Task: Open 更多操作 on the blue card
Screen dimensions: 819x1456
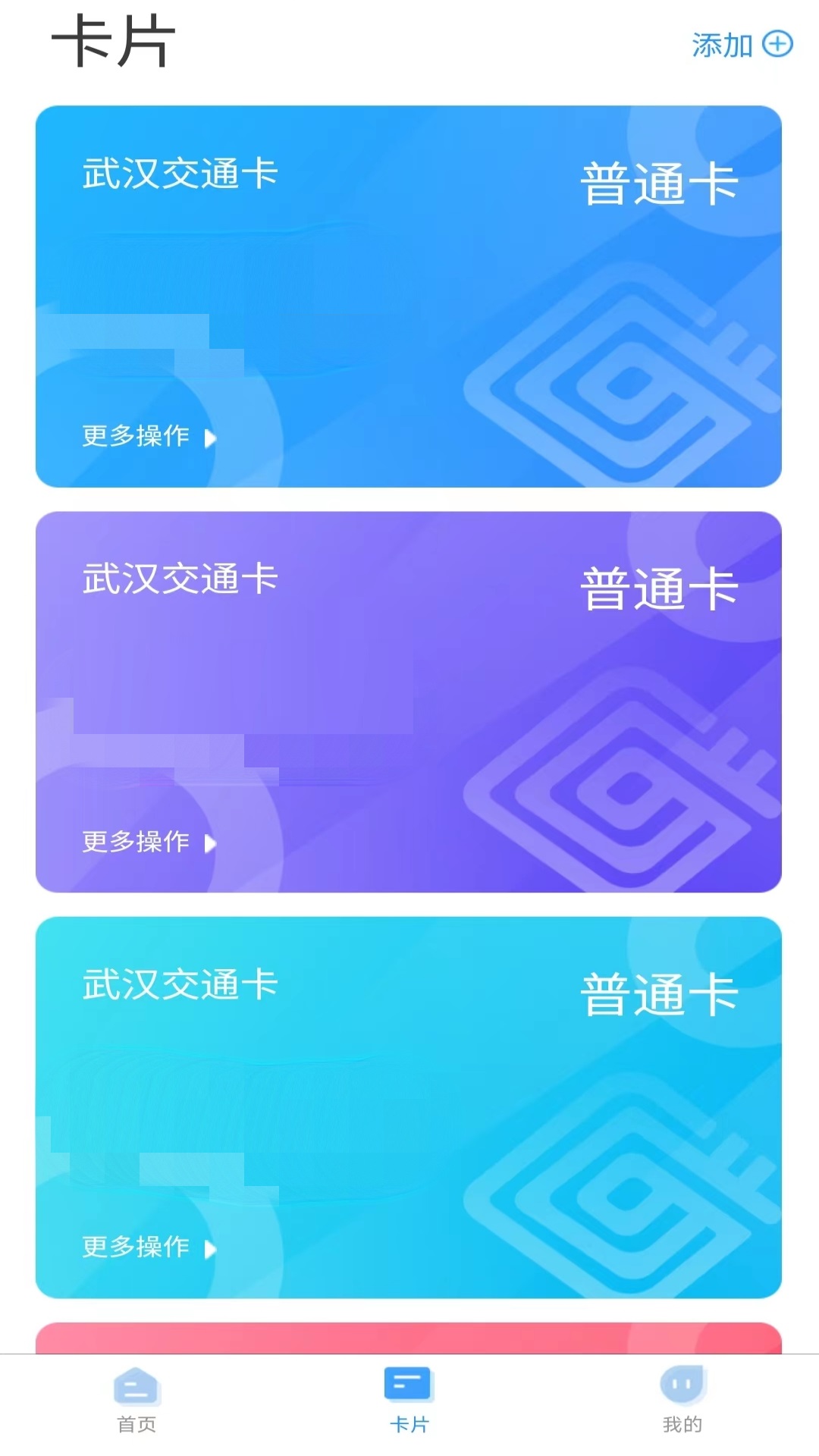Action: pyautogui.click(x=149, y=436)
